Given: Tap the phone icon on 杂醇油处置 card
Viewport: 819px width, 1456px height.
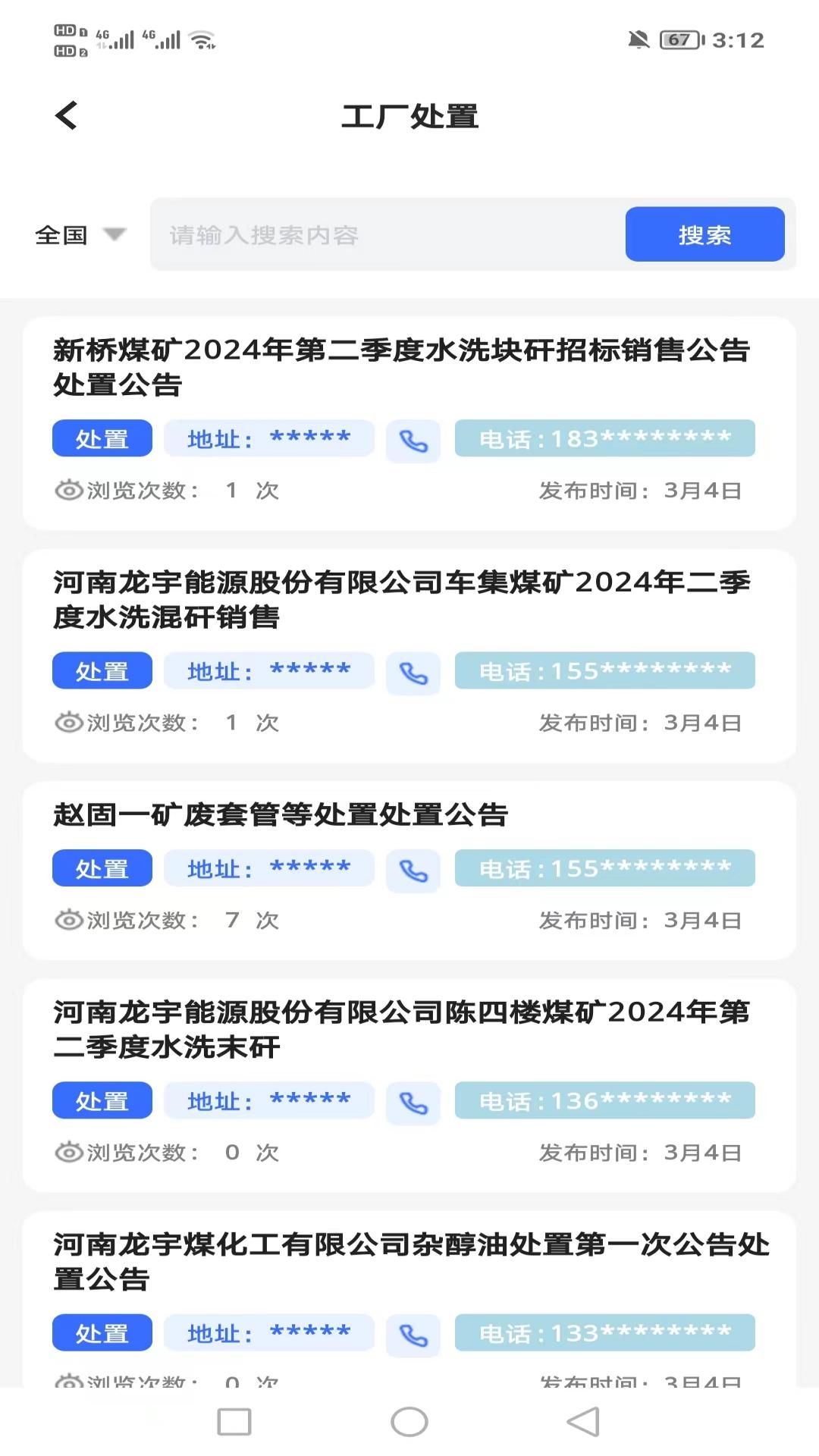Looking at the screenshot, I should (x=413, y=1335).
